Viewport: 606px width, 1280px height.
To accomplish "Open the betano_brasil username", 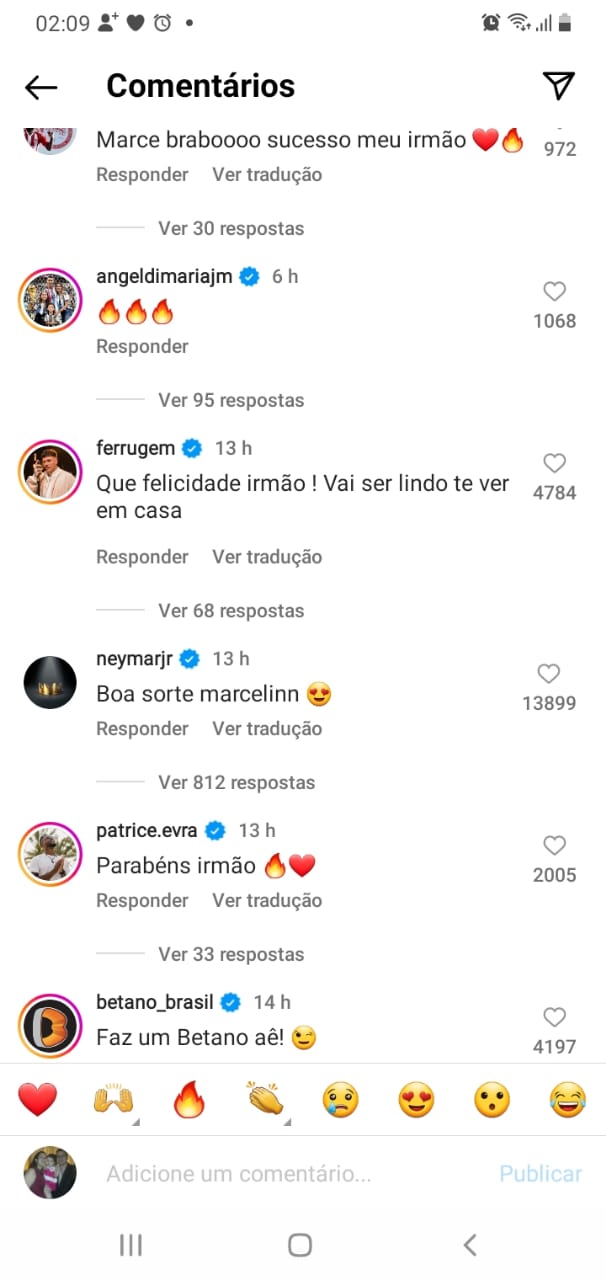I will (154, 1002).
